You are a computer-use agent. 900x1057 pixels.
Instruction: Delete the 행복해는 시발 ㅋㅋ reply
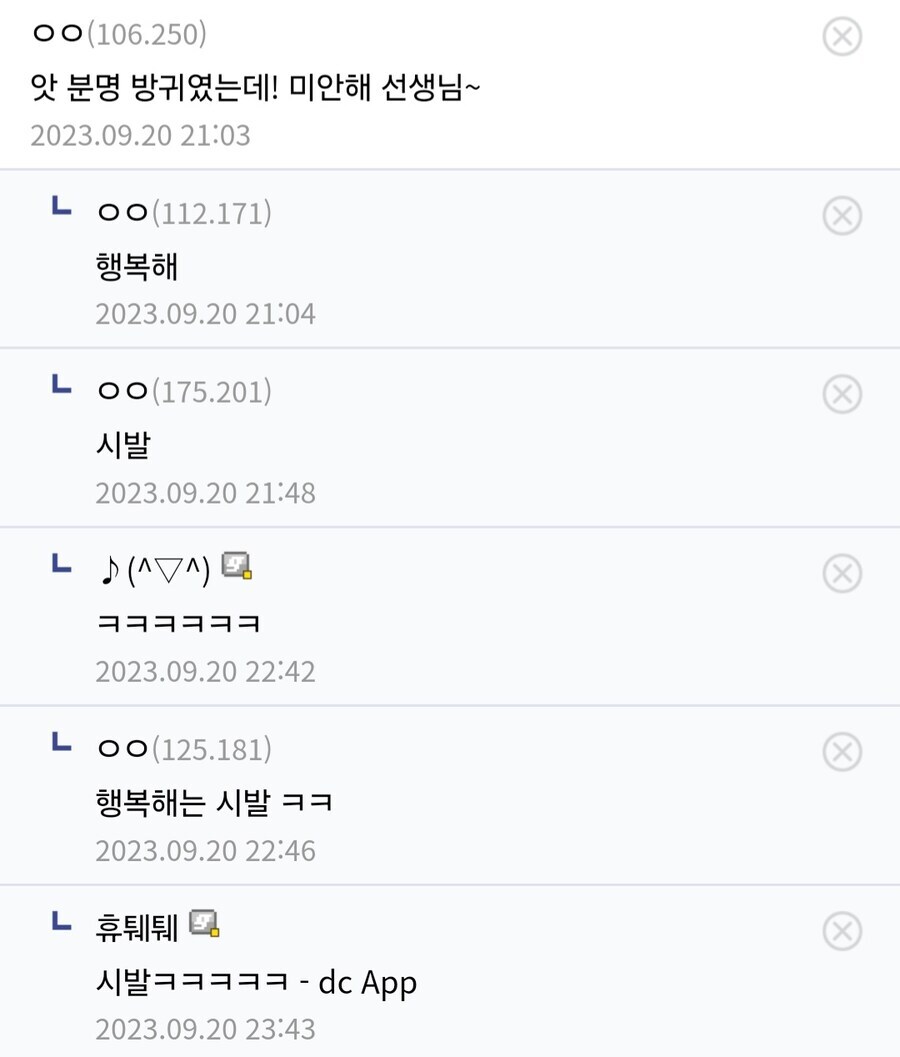pos(843,751)
